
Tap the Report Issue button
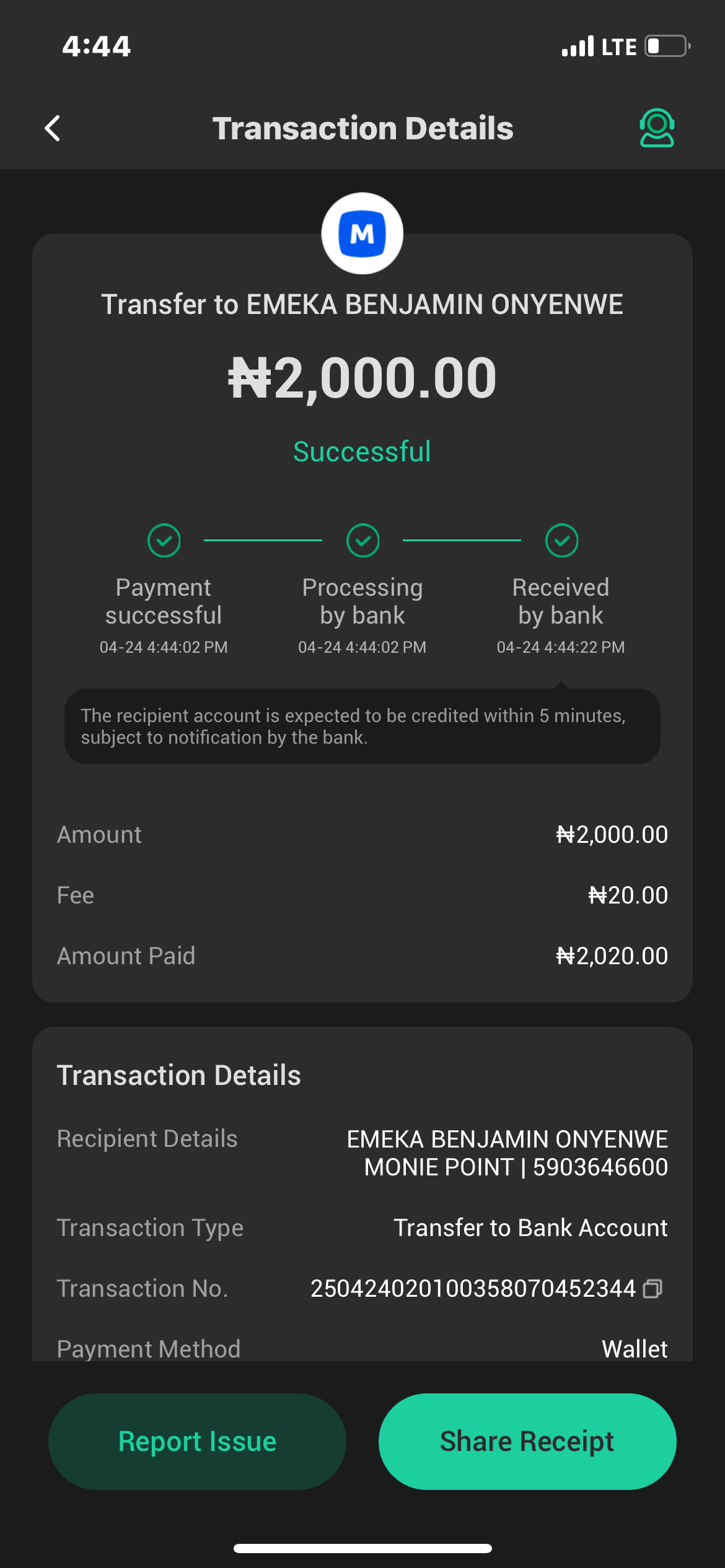tap(197, 1441)
